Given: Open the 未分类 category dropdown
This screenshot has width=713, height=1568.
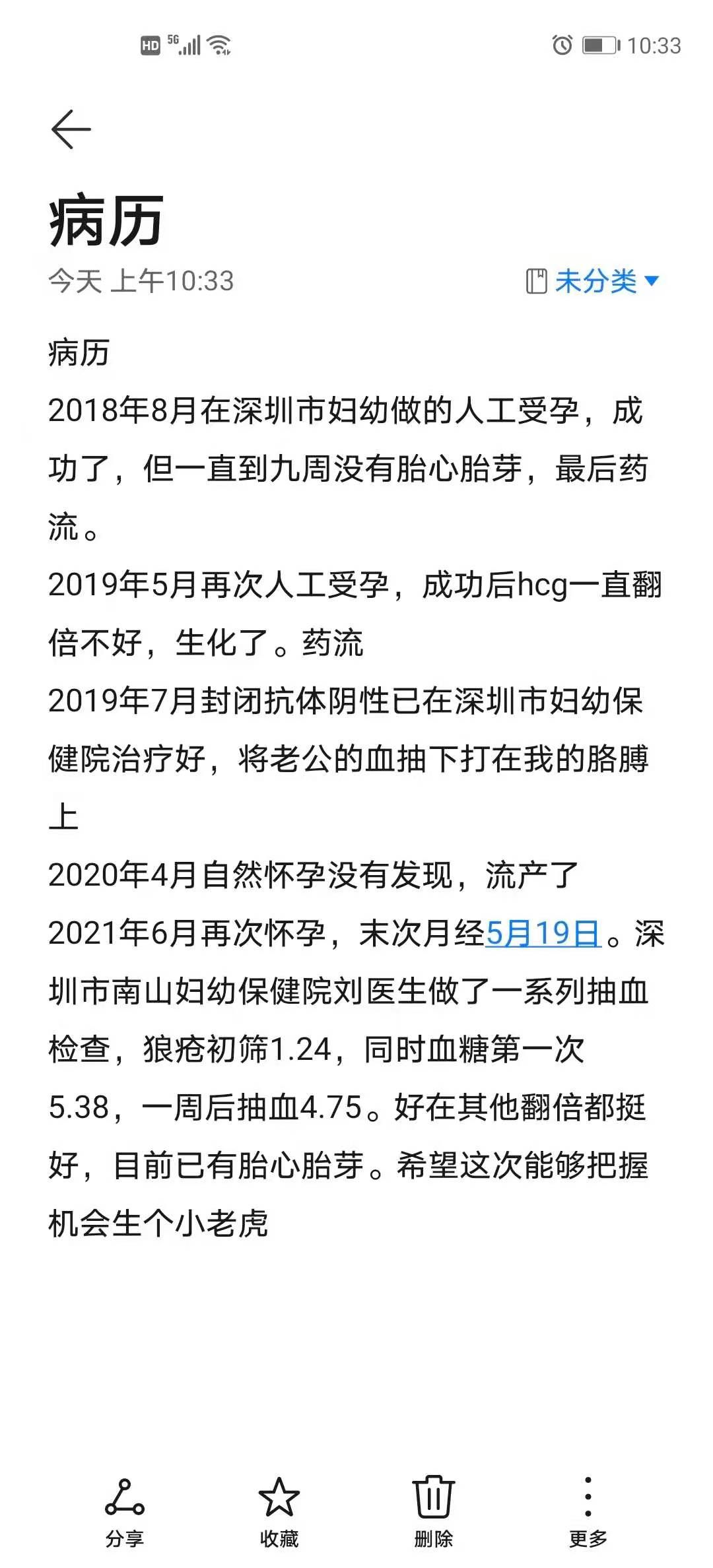Looking at the screenshot, I should point(593,281).
